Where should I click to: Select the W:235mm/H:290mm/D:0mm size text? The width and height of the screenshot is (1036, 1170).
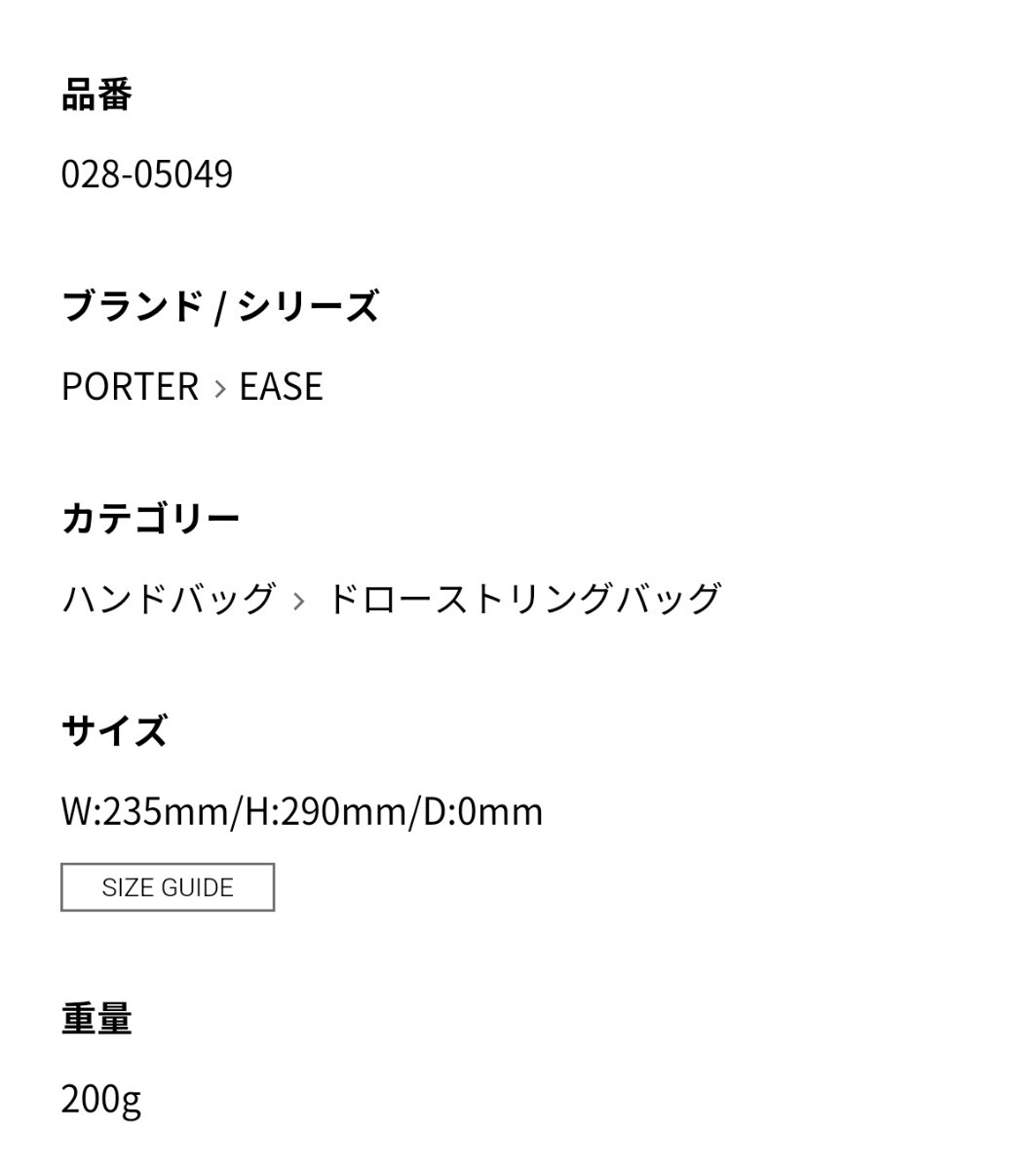pyautogui.click(x=301, y=809)
